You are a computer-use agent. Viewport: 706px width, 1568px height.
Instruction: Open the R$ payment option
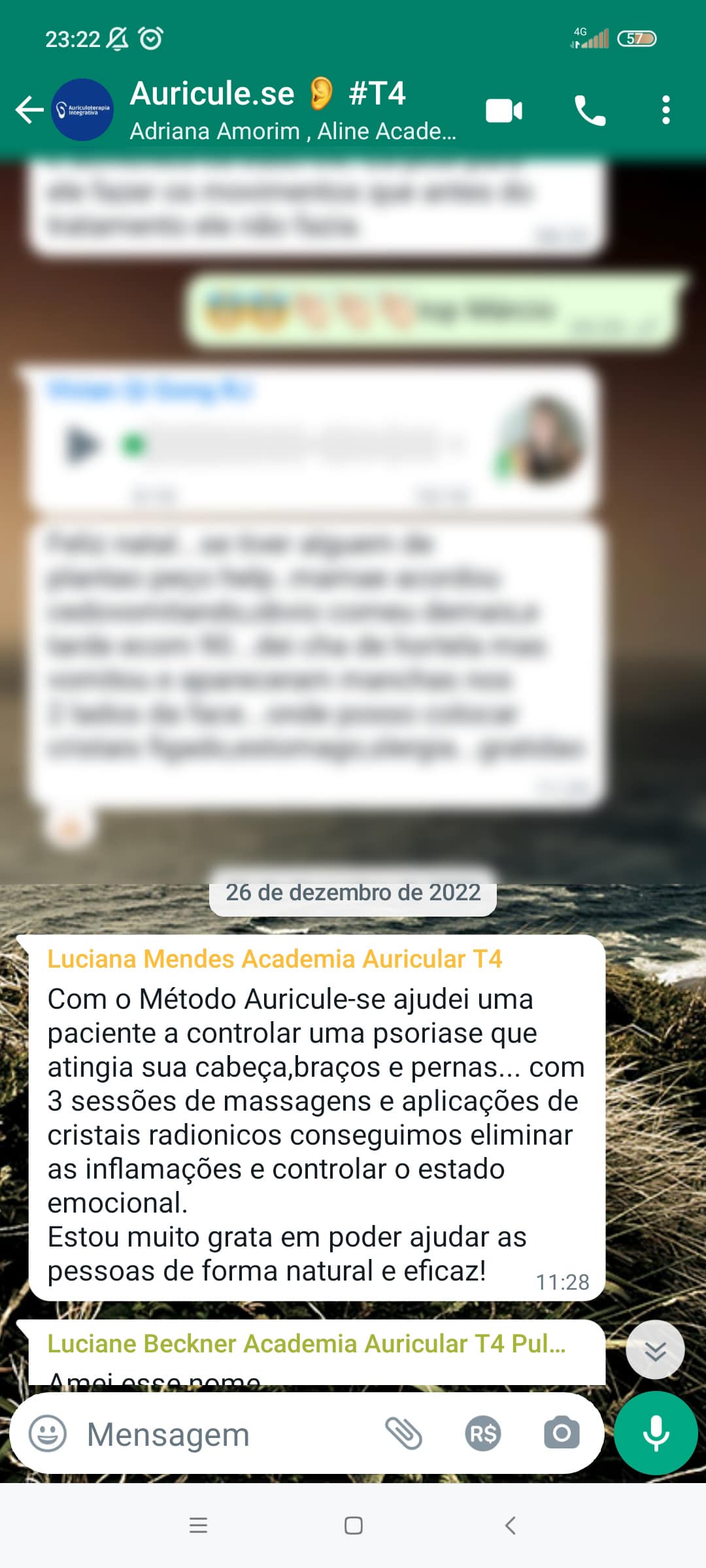(483, 1434)
